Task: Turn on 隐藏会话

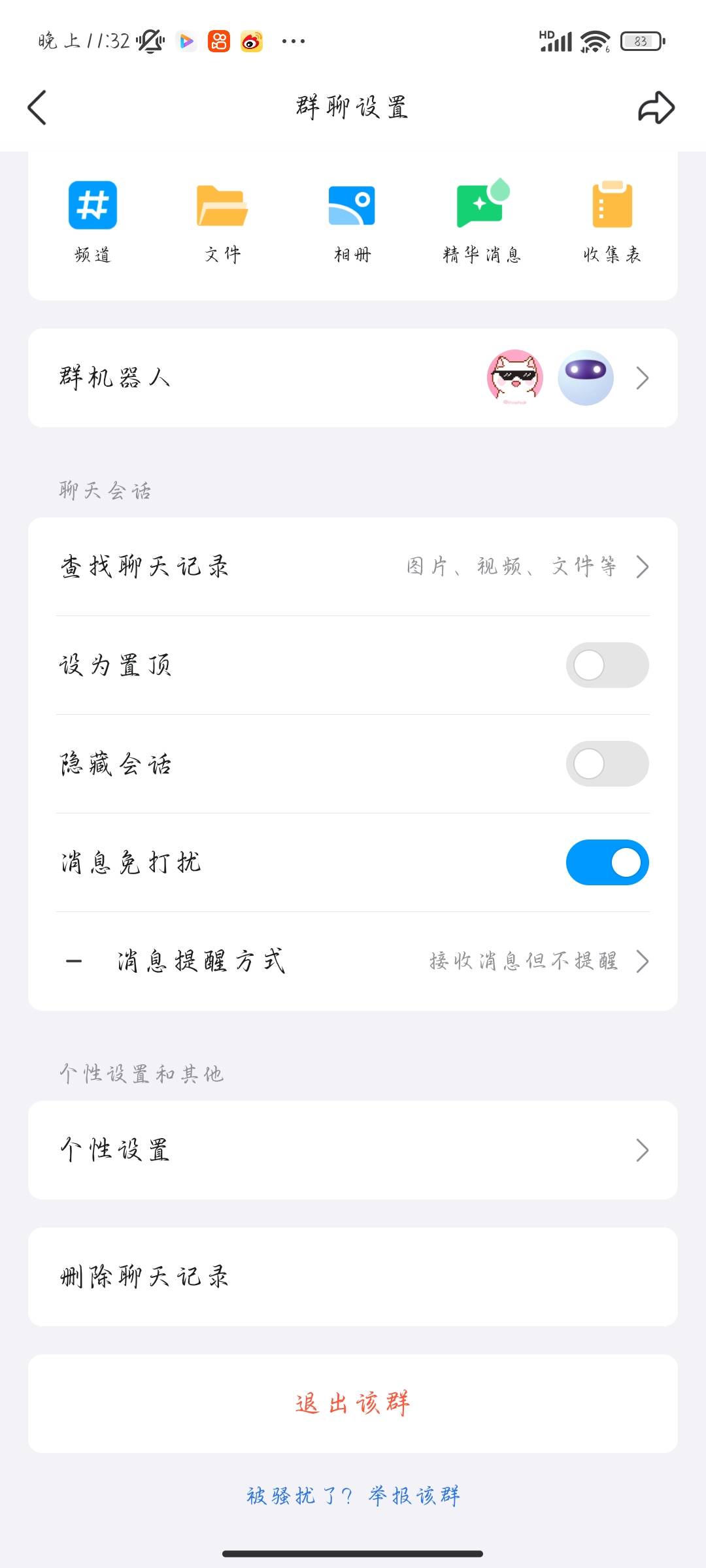Action: pyautogui.click(x=607, y=764)
